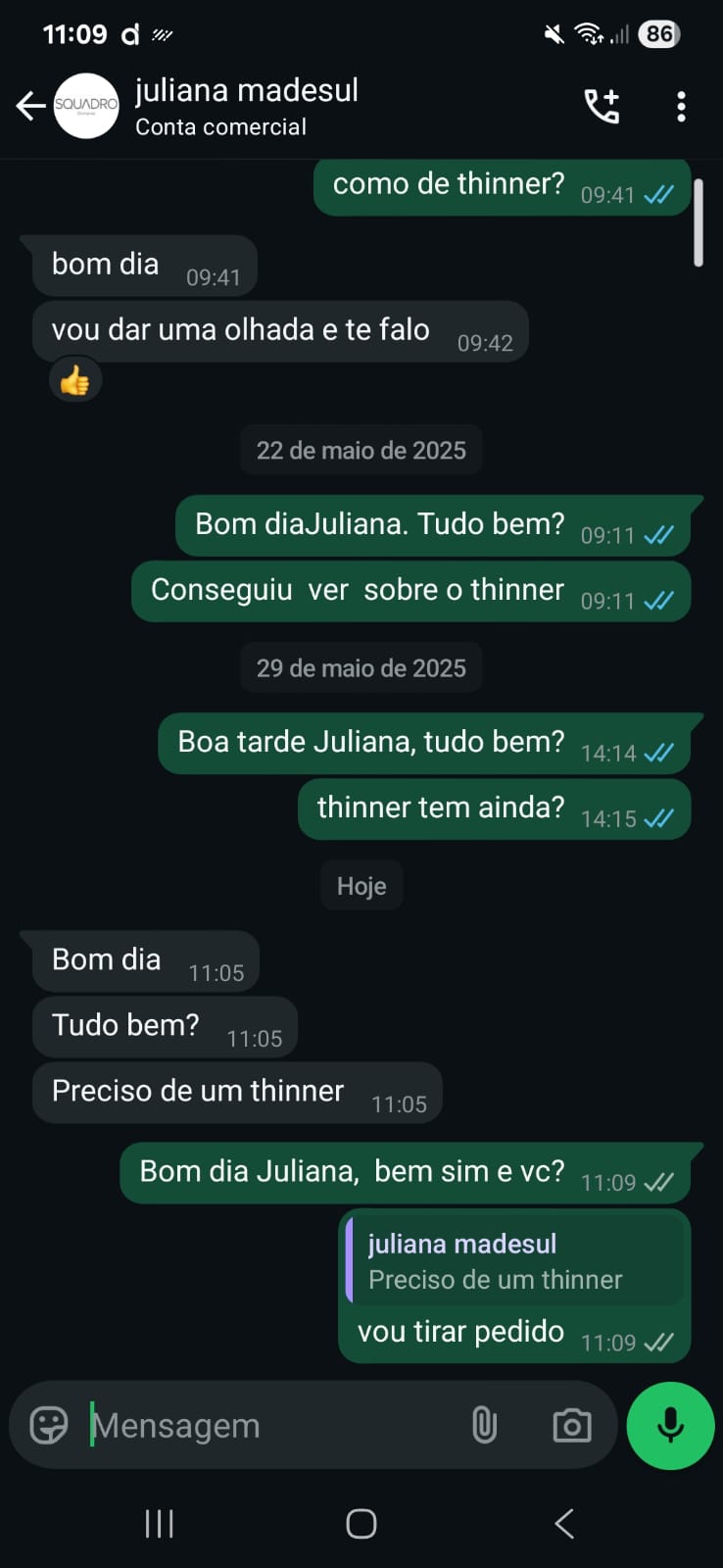Attach a file with the paperclip
Screen dimensions: 723x1568
[484, 1425]
